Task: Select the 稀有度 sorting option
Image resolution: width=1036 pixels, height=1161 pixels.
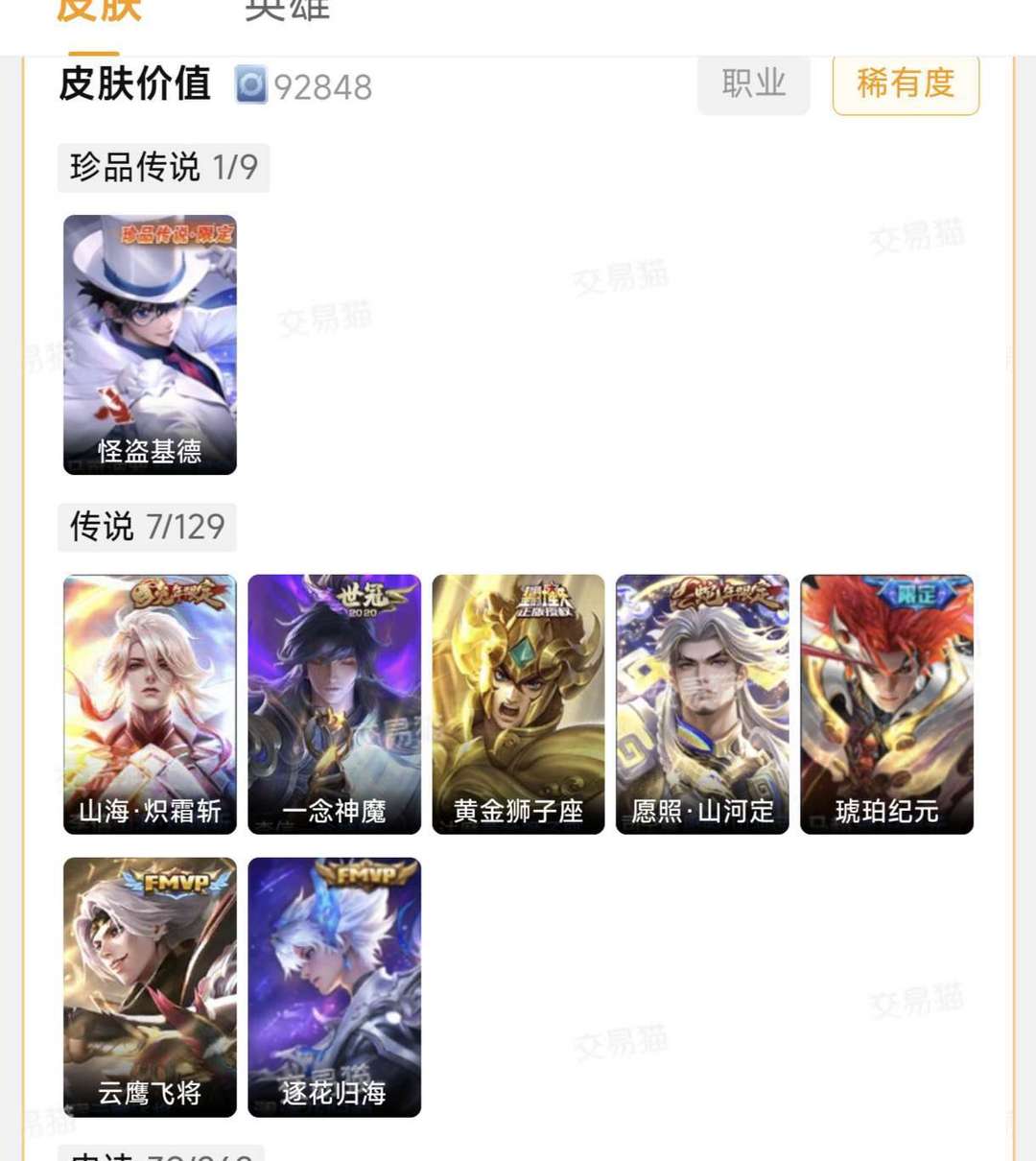Action: (905, 83)
